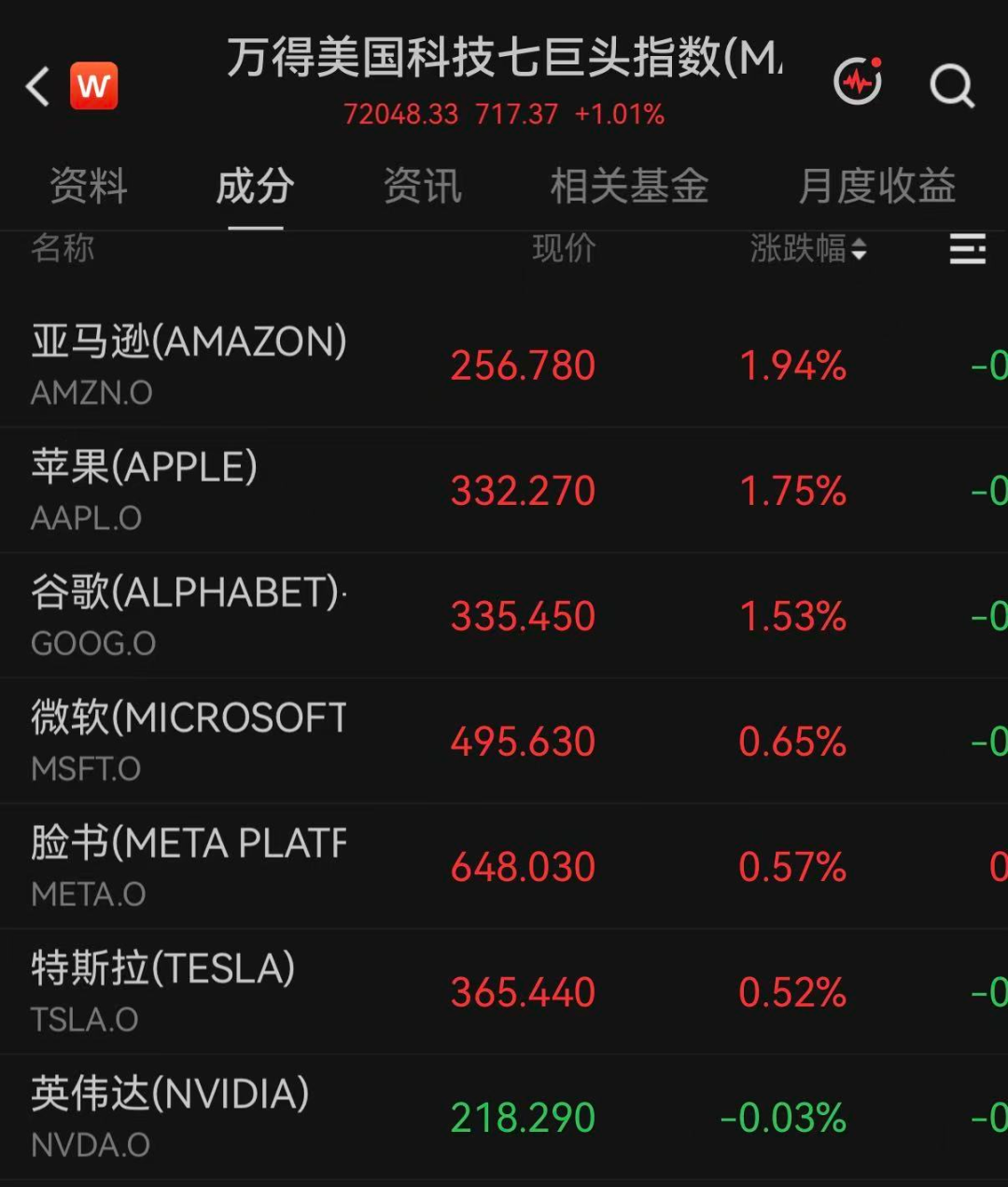Sort the list by 涨跌幅
1008x1187 pixels.
pyautogui.click(x=808, y=248)
